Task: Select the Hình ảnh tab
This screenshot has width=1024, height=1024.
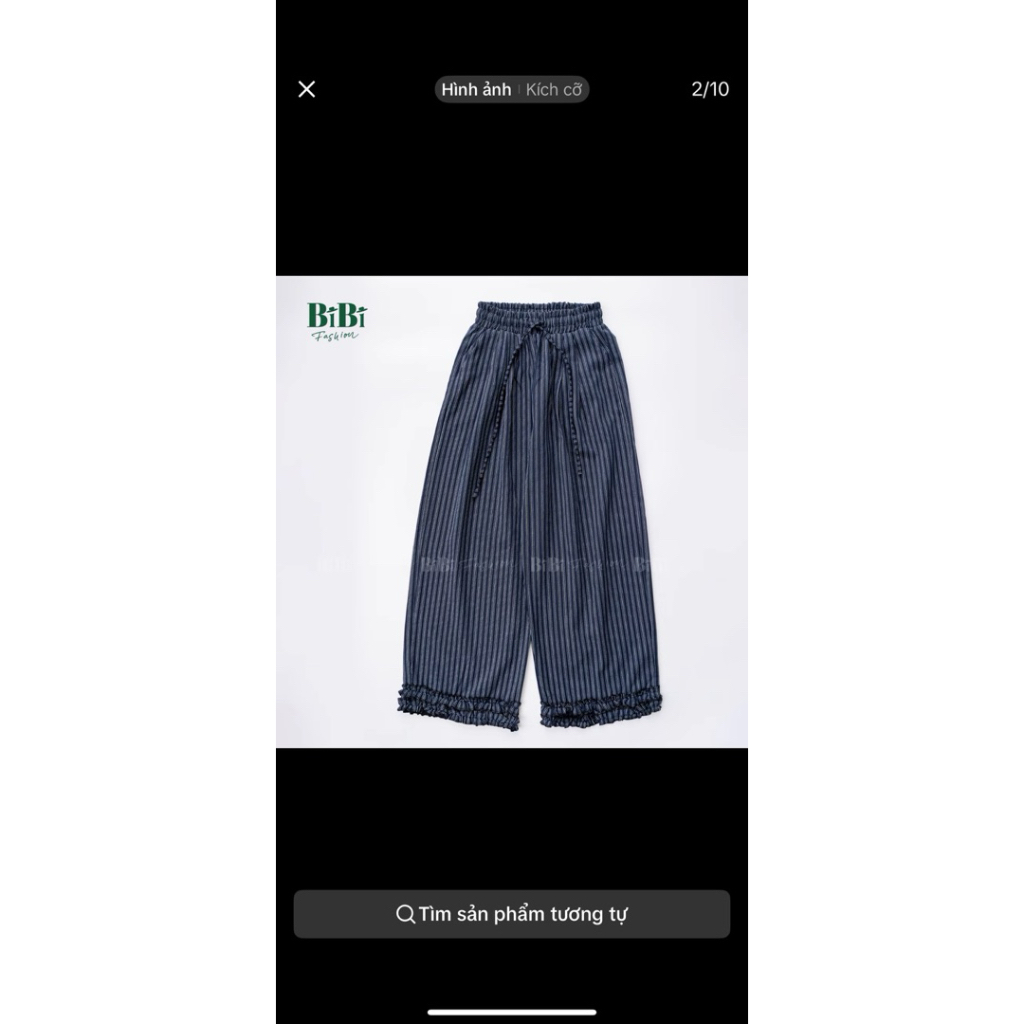Action: 476,89
